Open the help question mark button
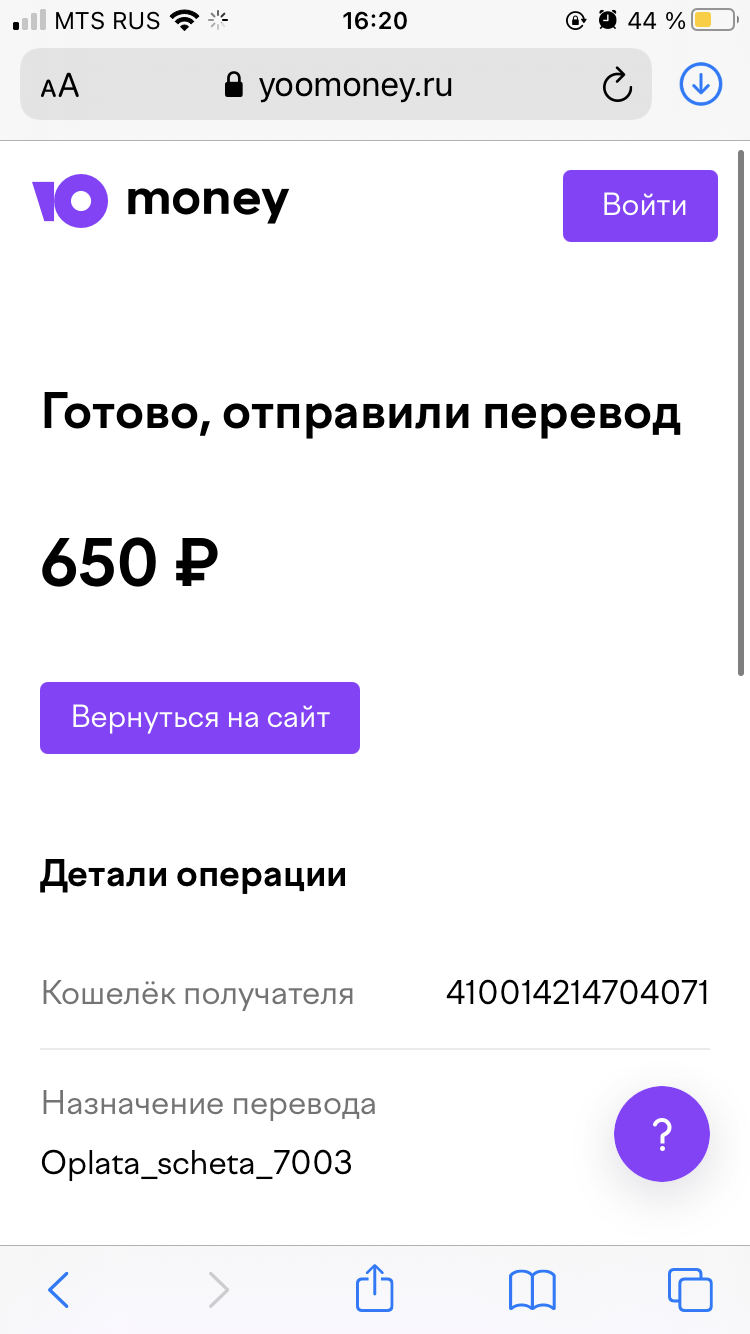Image resolution: width=750 pixels, height=1334 pixels. click(x=662, y=1134)
